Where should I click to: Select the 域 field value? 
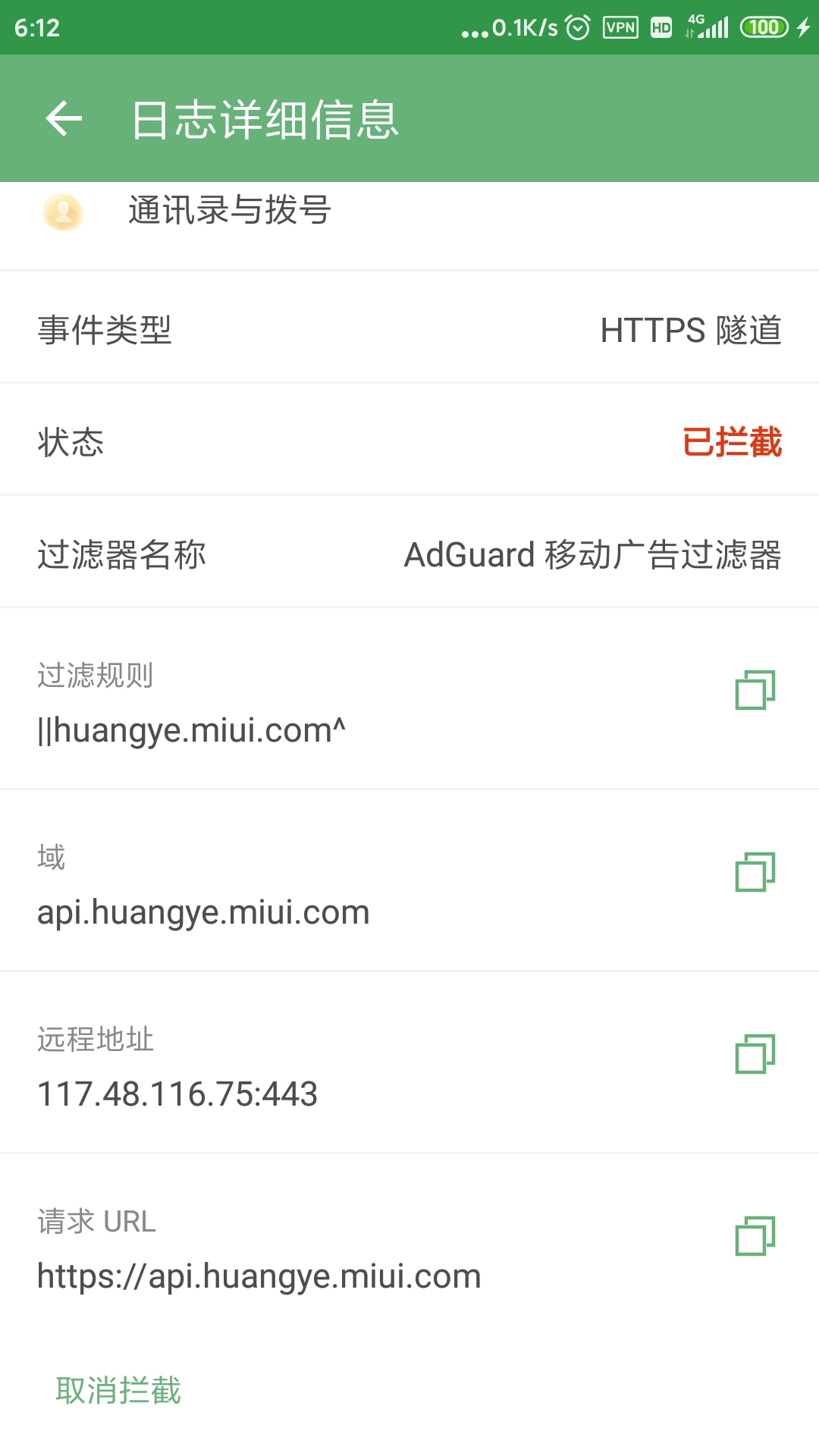tap(203, 912)
